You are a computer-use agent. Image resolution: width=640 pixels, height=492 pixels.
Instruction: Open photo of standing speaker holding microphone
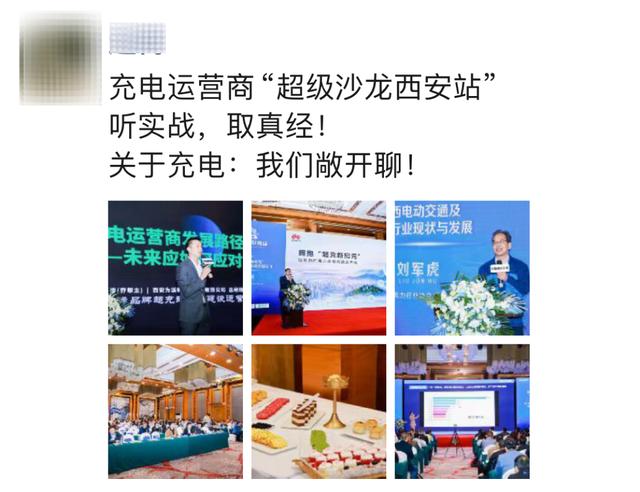click(176, 267)
